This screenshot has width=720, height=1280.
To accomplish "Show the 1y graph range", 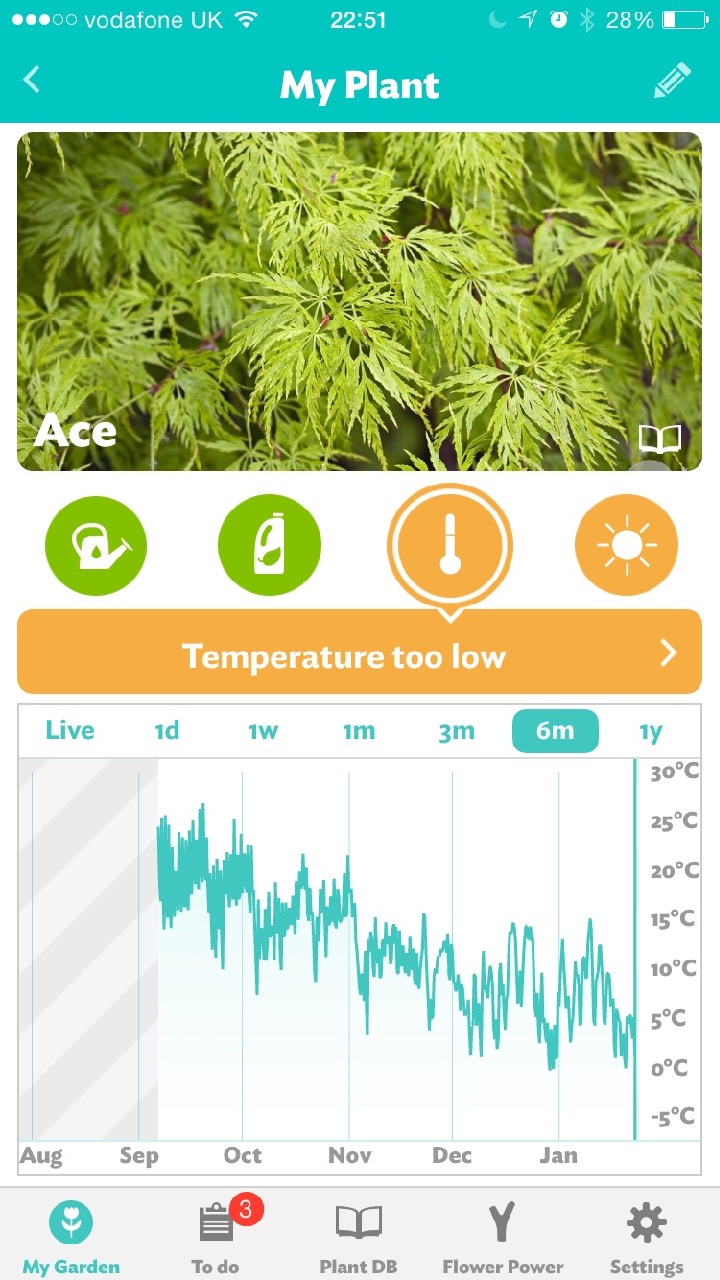I will 651,730.
